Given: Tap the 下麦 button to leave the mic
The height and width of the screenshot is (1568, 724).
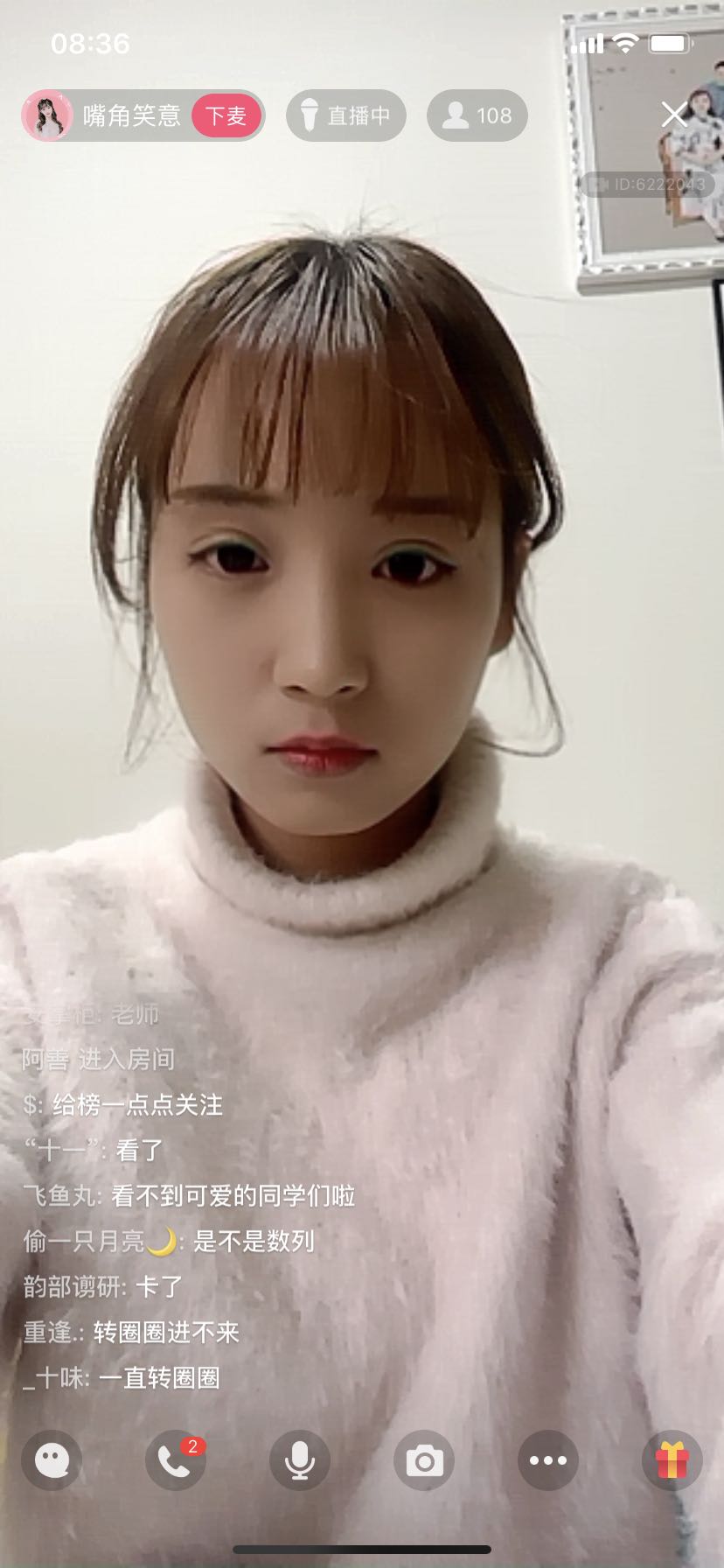Looking at the screenshot, I should click(x=226, y=115).
